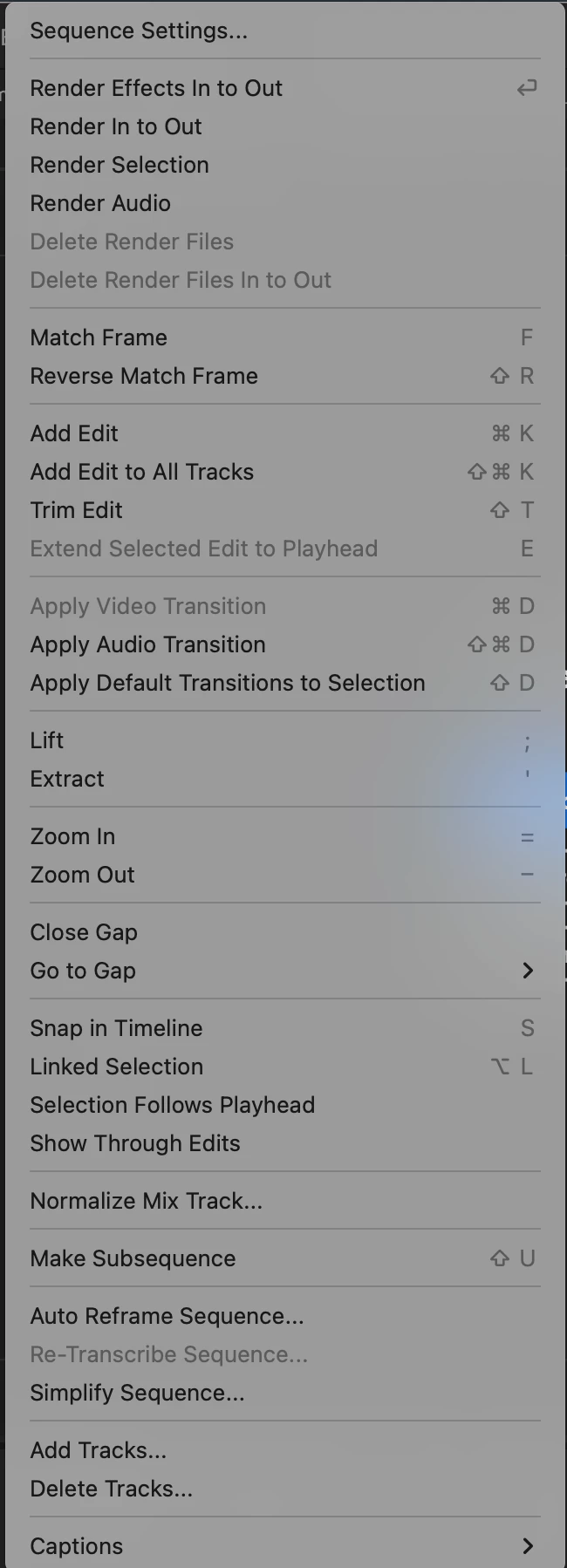Choose Match Frame
This screenshot has width=567, height=1568.
[99, 337]
